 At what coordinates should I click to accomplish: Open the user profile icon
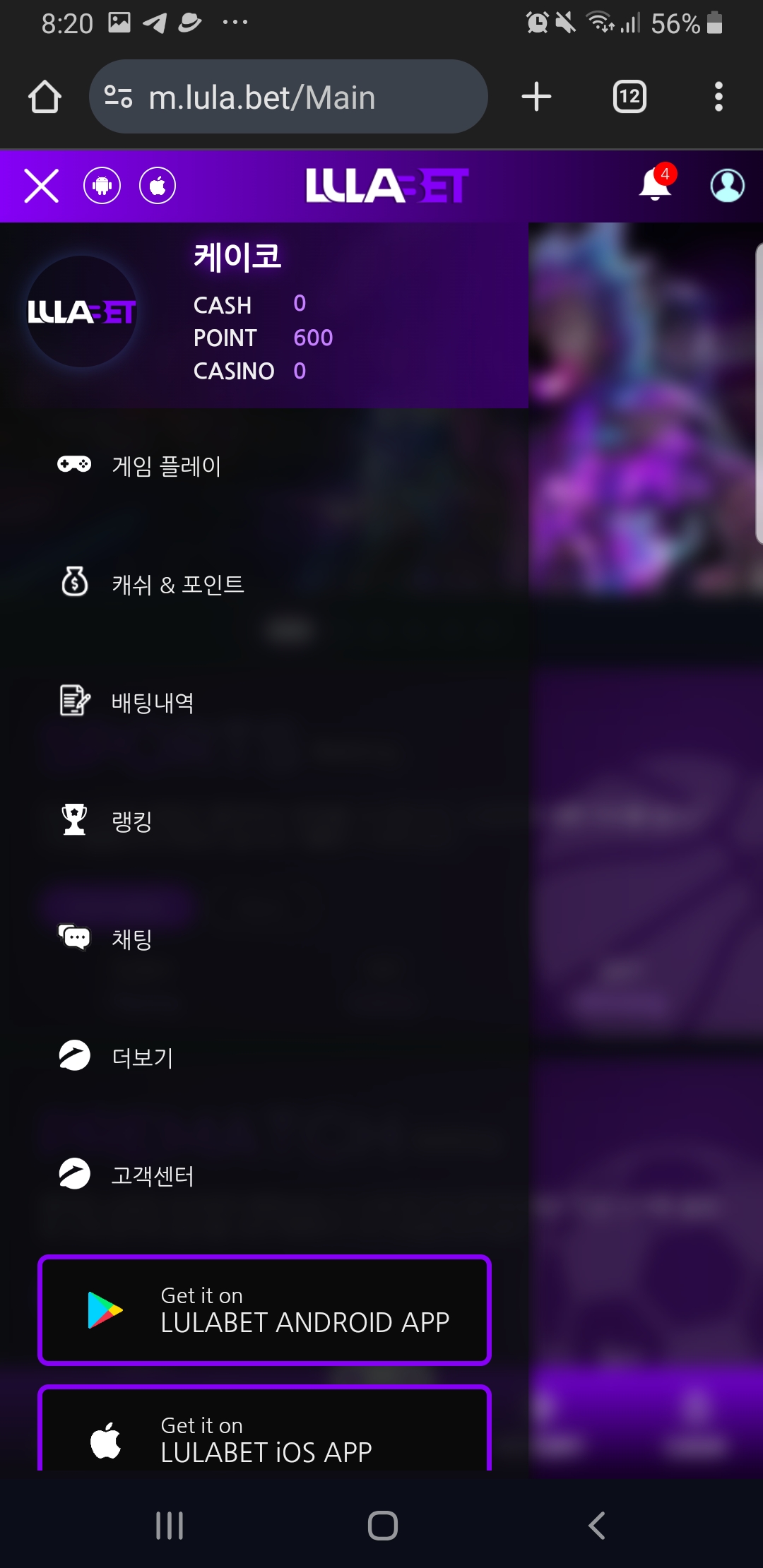[727, 186]
